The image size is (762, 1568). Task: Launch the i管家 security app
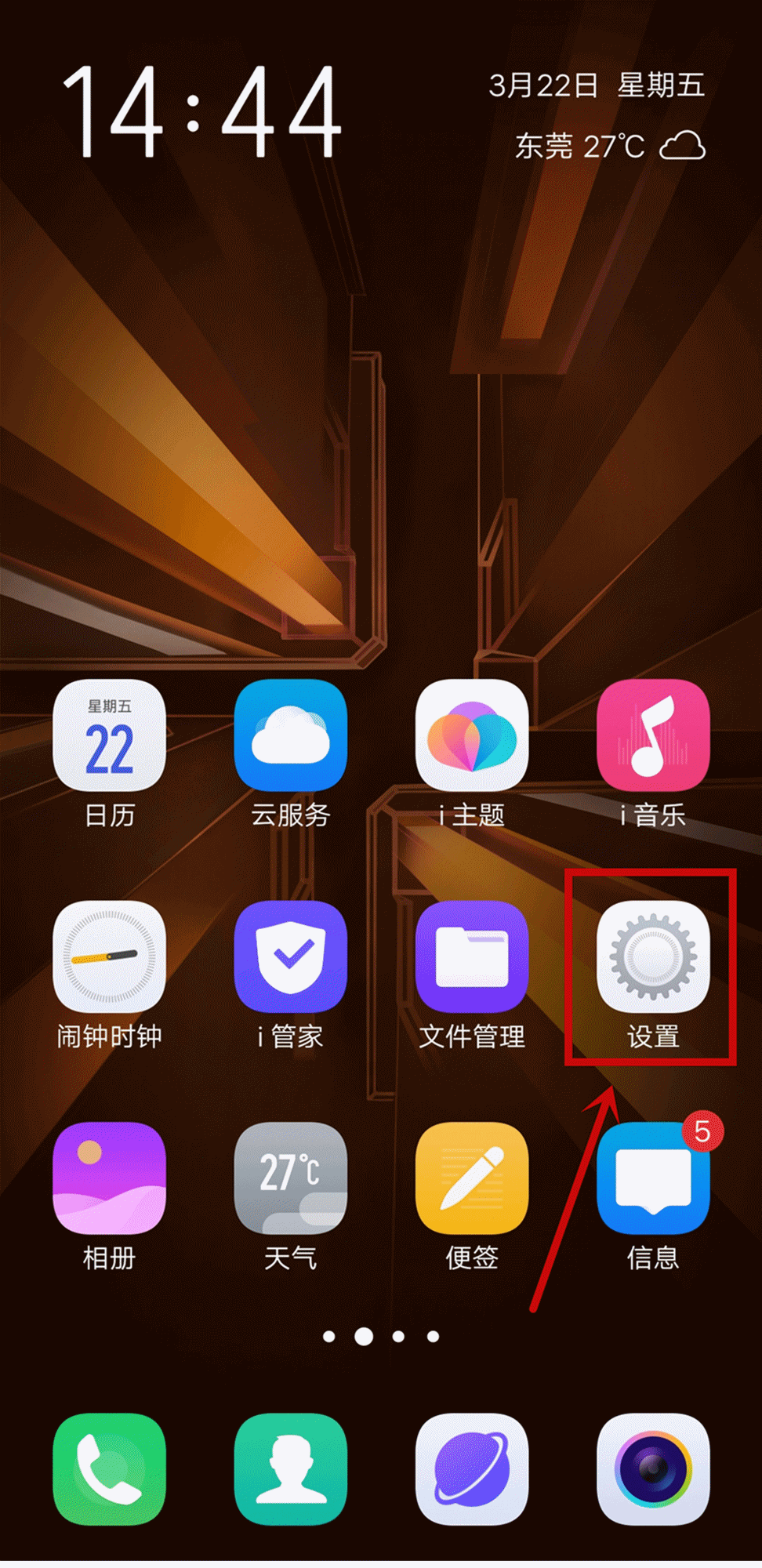point(290,956)
